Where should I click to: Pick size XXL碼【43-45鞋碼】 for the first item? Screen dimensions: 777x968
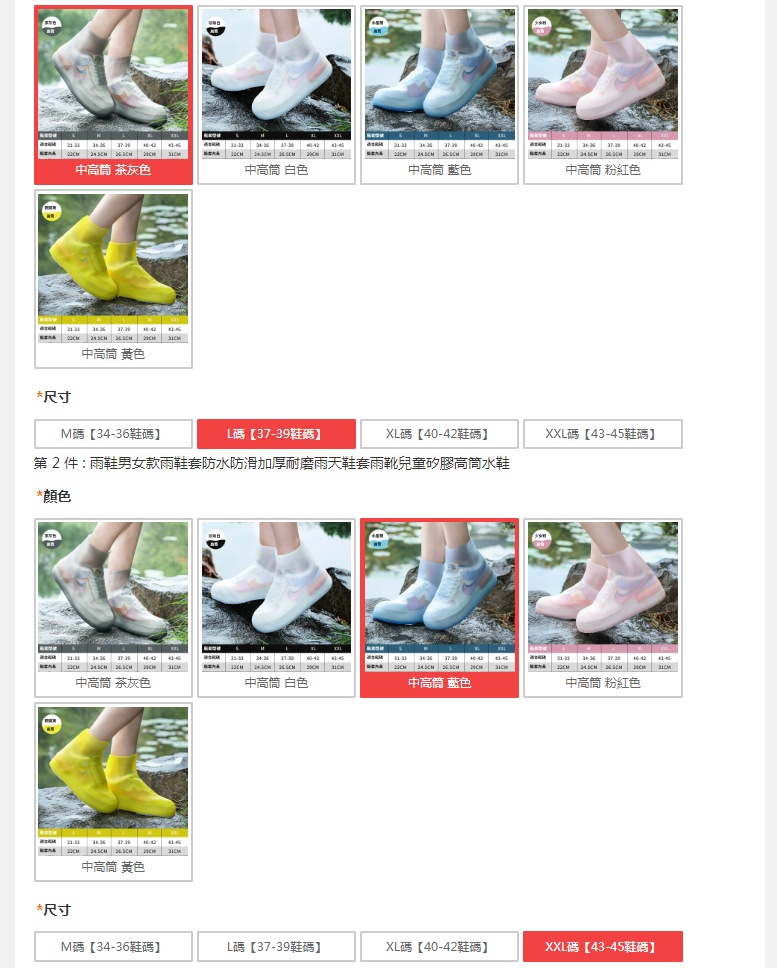coord(602,434)
